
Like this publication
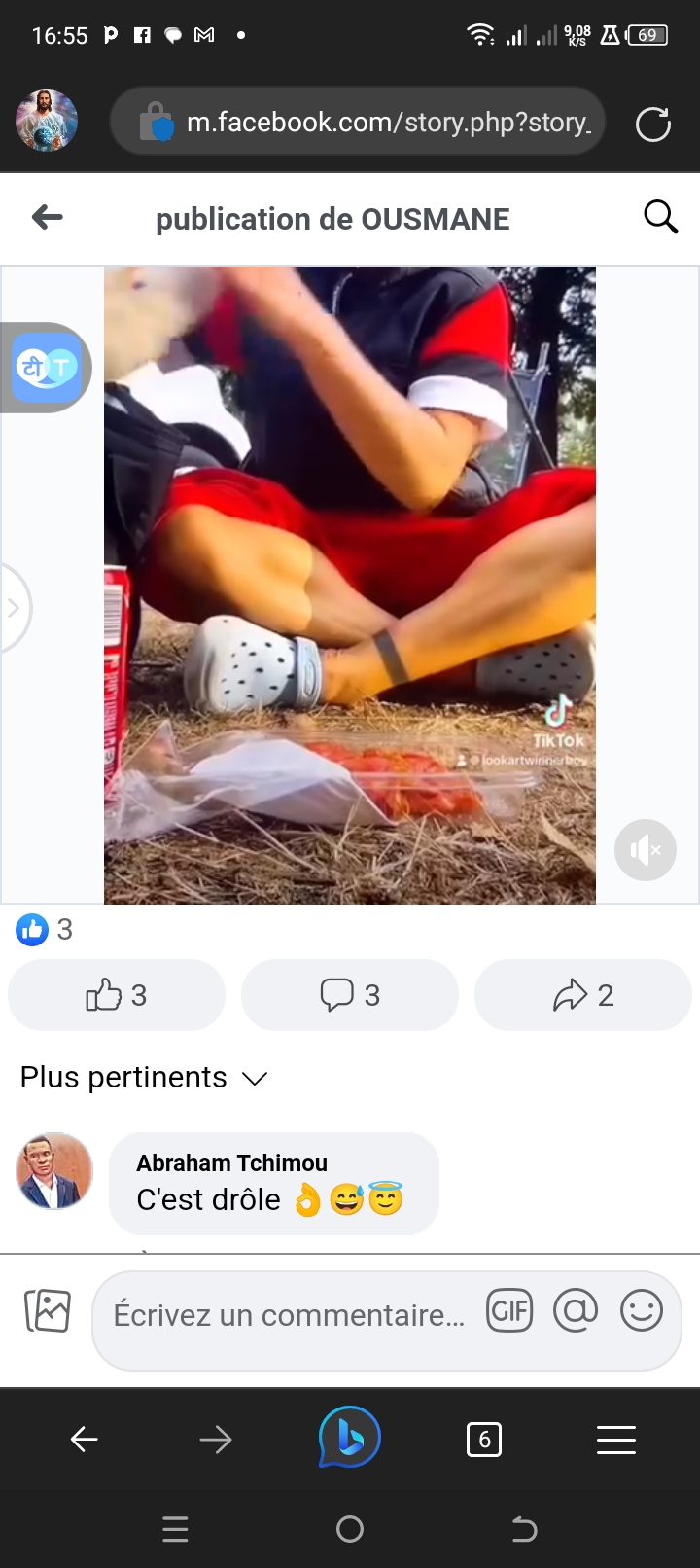[x=117, y=995]
